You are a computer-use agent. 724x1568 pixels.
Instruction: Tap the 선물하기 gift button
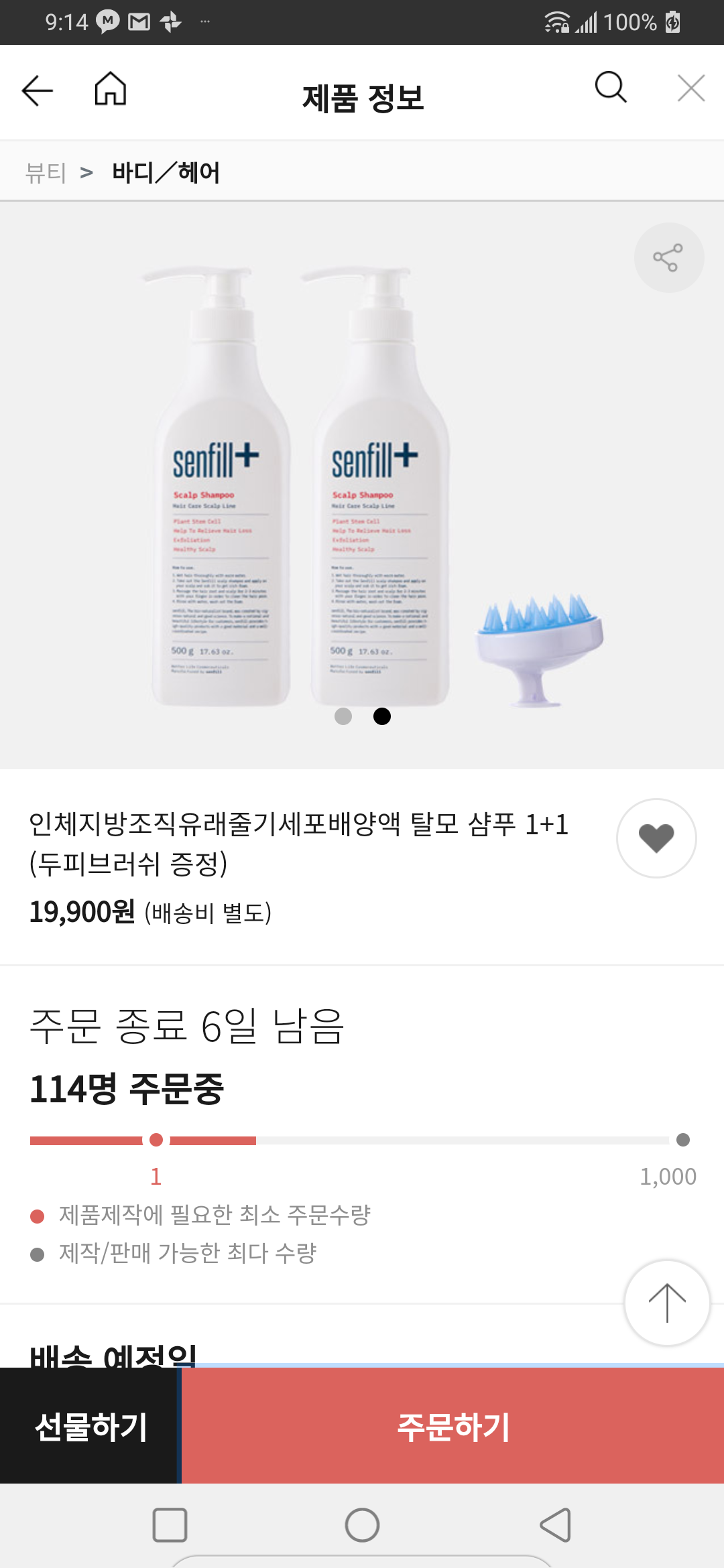90,1426
